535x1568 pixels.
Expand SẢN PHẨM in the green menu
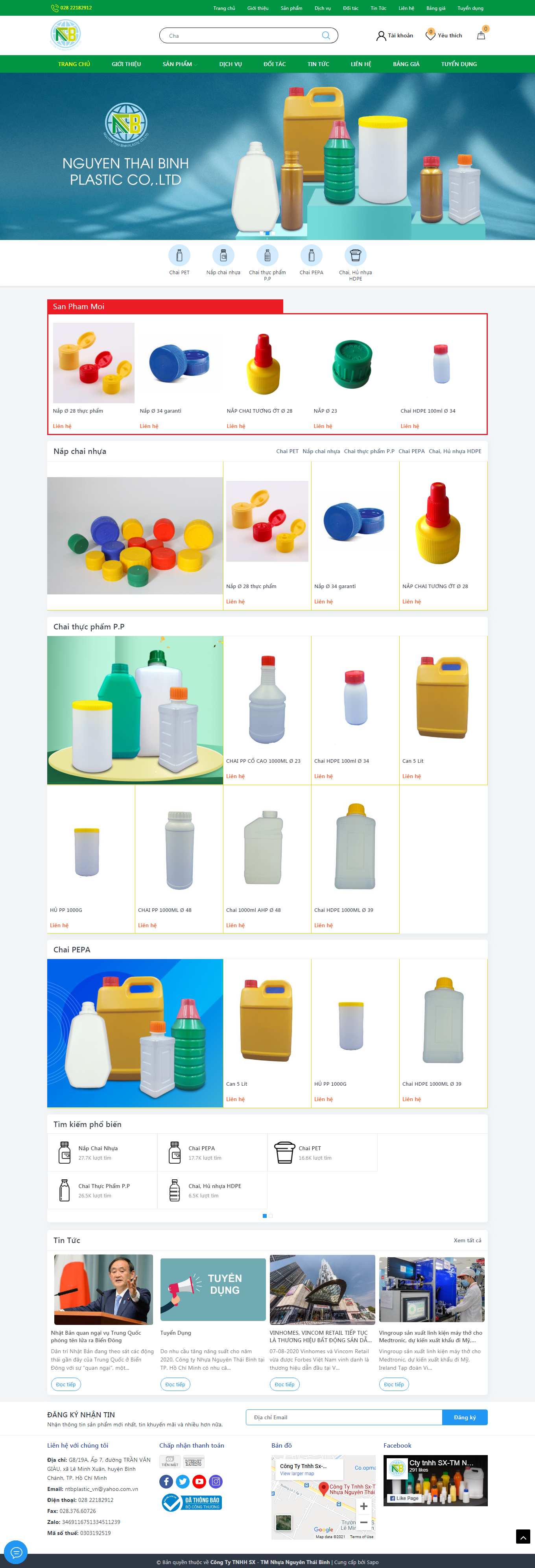[x=179, y=64]
